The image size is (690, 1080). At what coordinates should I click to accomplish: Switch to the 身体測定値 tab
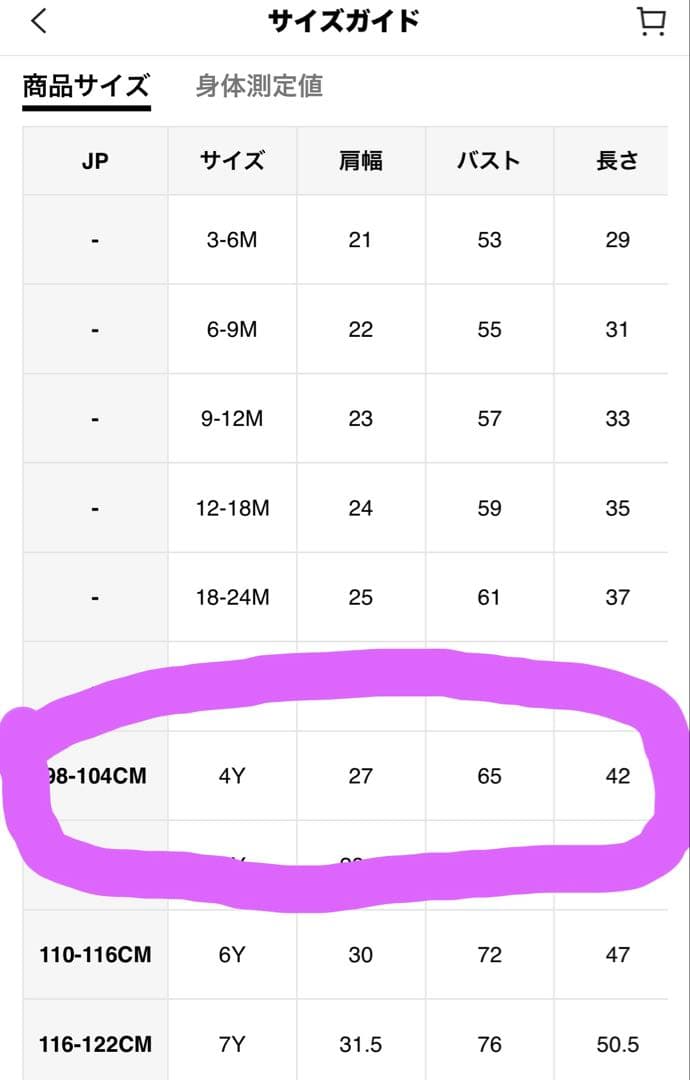tap(259, 86)
